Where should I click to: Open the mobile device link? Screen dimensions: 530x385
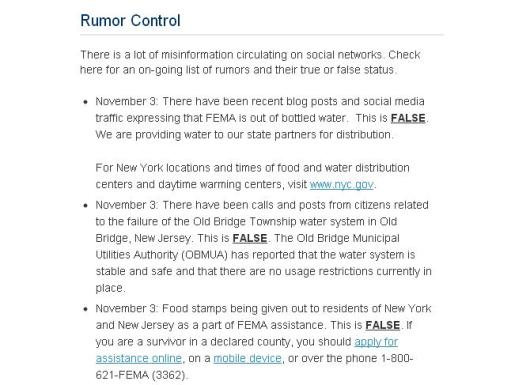[x=247, y=358]
